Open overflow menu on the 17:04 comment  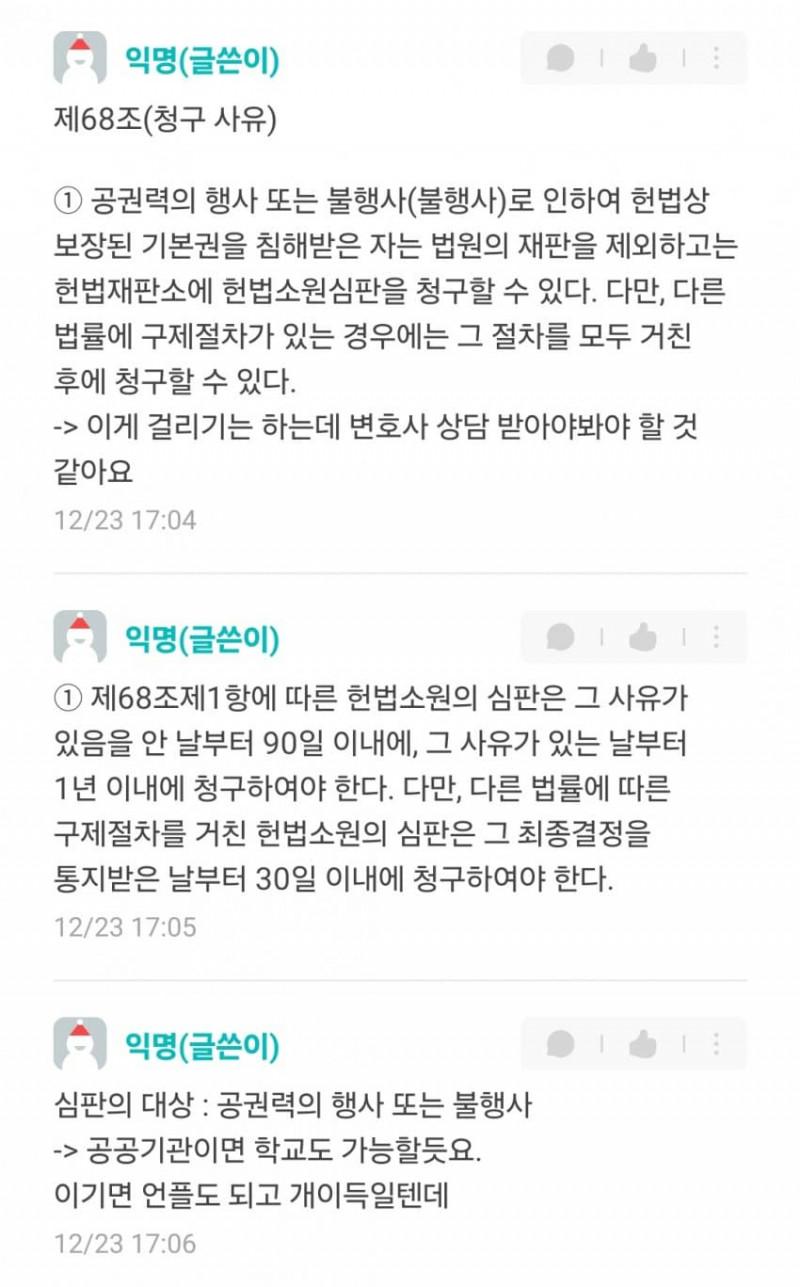716,58
